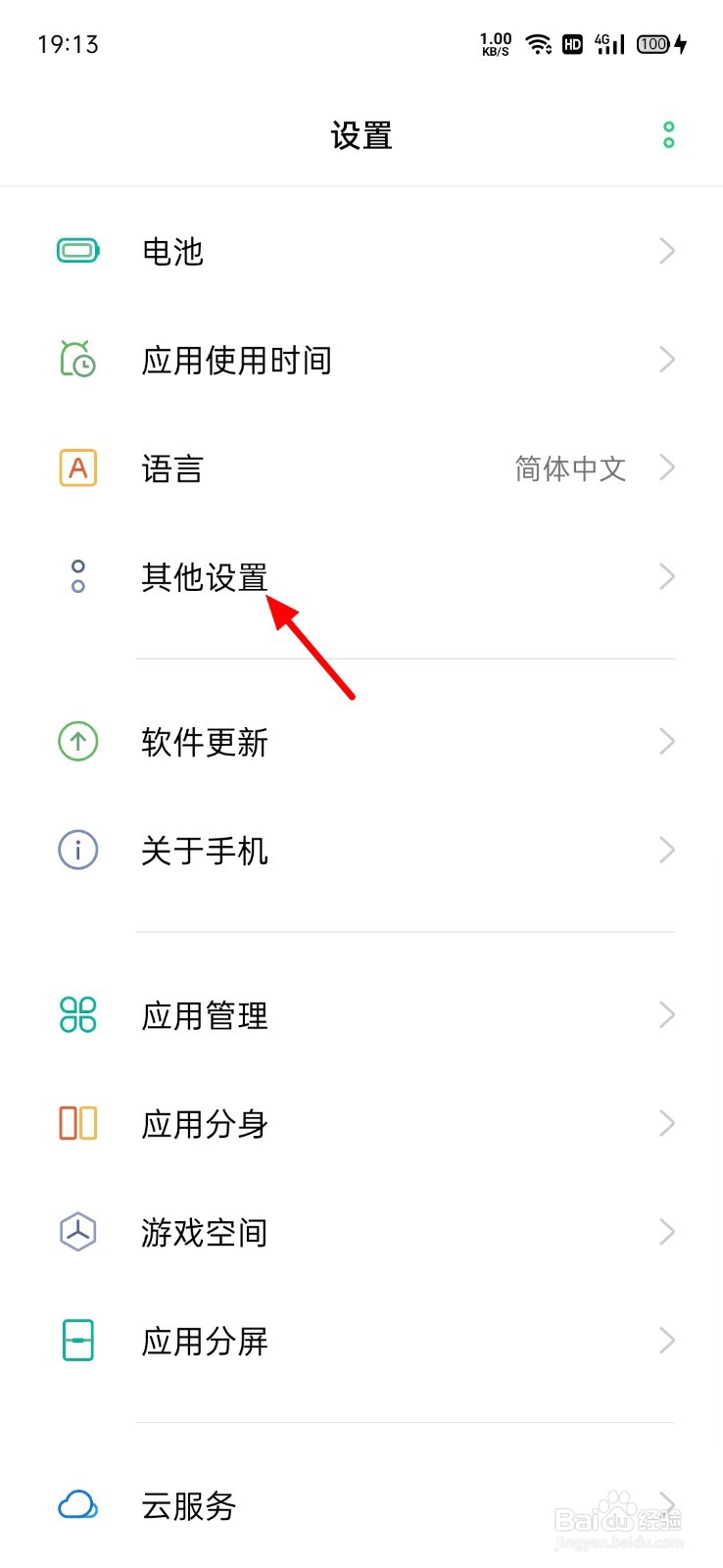Screen dimensions: 723x1568
Task: Tap the 简体中文 language value text
Action: pyautogui.click(x=570, y=469)
